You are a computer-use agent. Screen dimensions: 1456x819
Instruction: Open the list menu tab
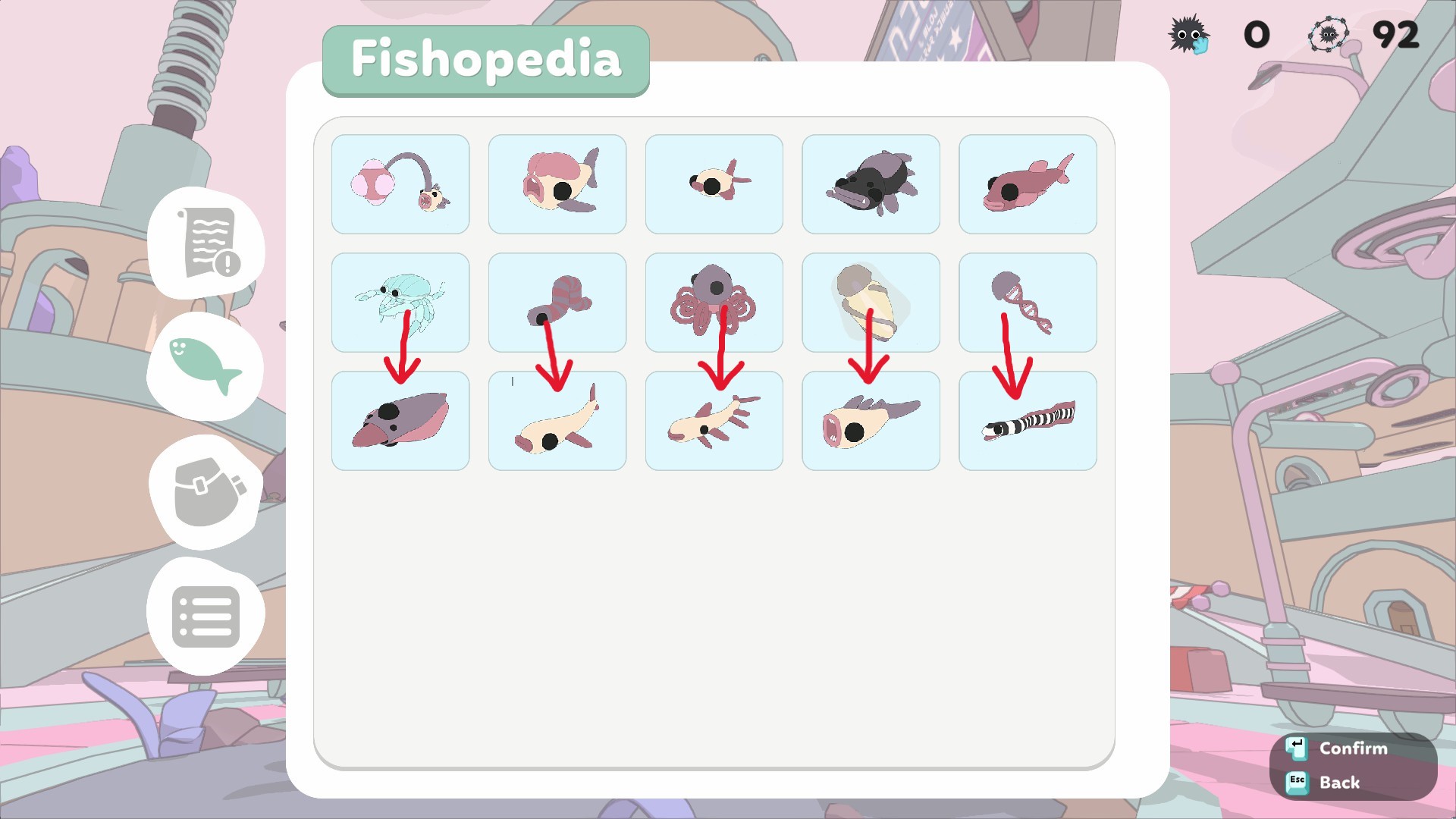point(206,617)
